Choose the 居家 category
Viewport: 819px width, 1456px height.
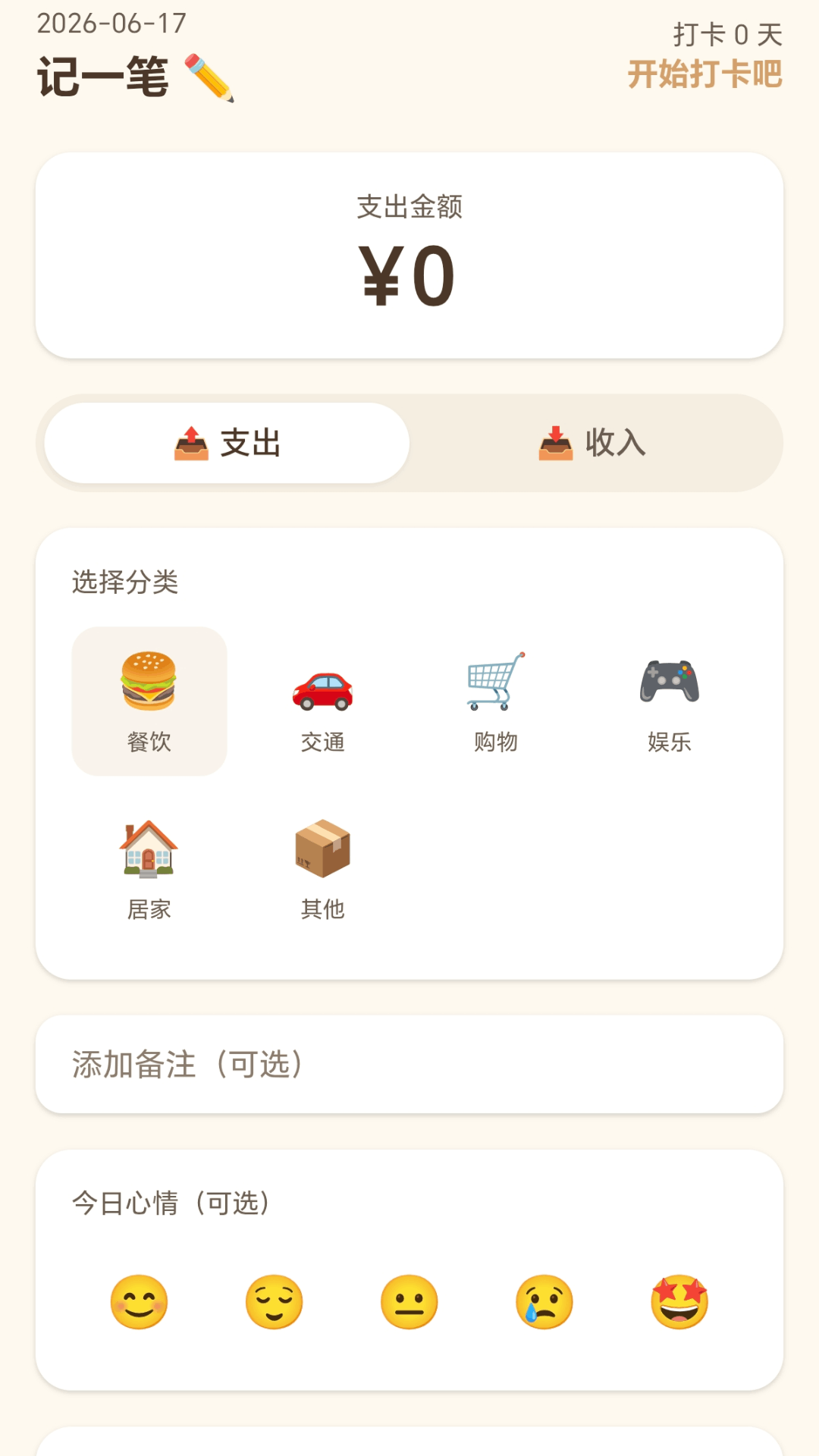pos(149,868)
